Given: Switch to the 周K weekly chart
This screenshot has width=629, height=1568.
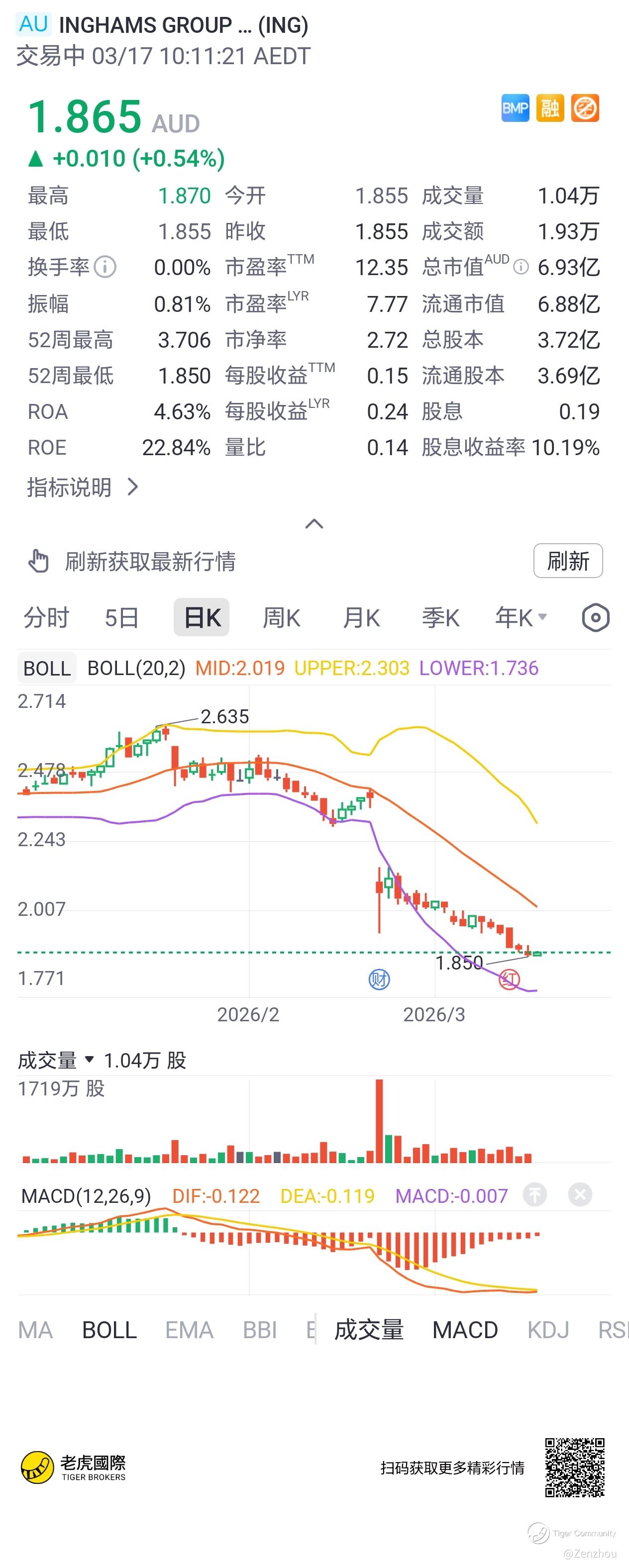Looking at the screenshot, I should 281,618.
